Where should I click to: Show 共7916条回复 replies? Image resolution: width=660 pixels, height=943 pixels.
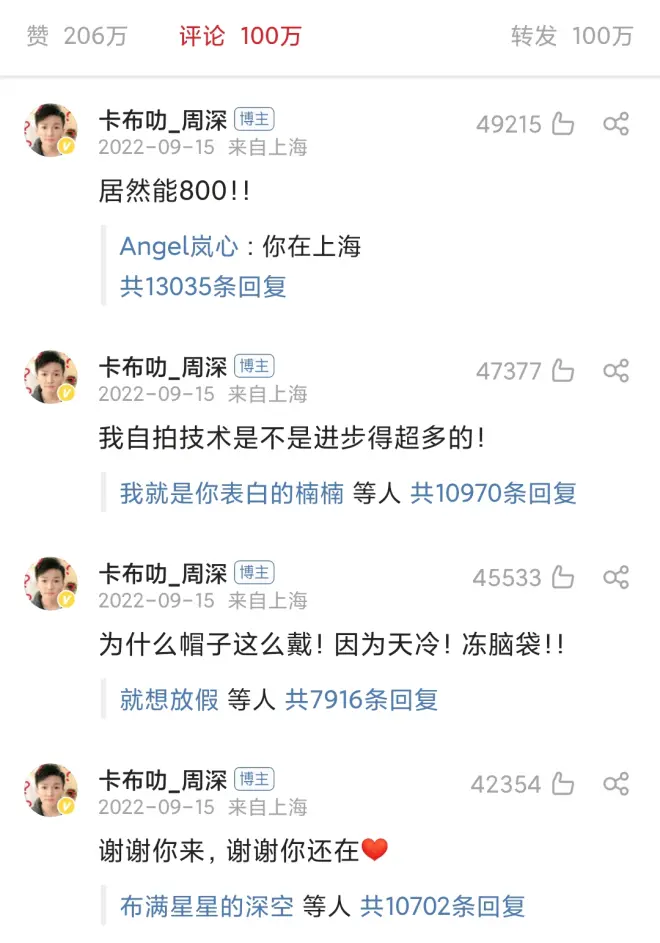[361, 700]
